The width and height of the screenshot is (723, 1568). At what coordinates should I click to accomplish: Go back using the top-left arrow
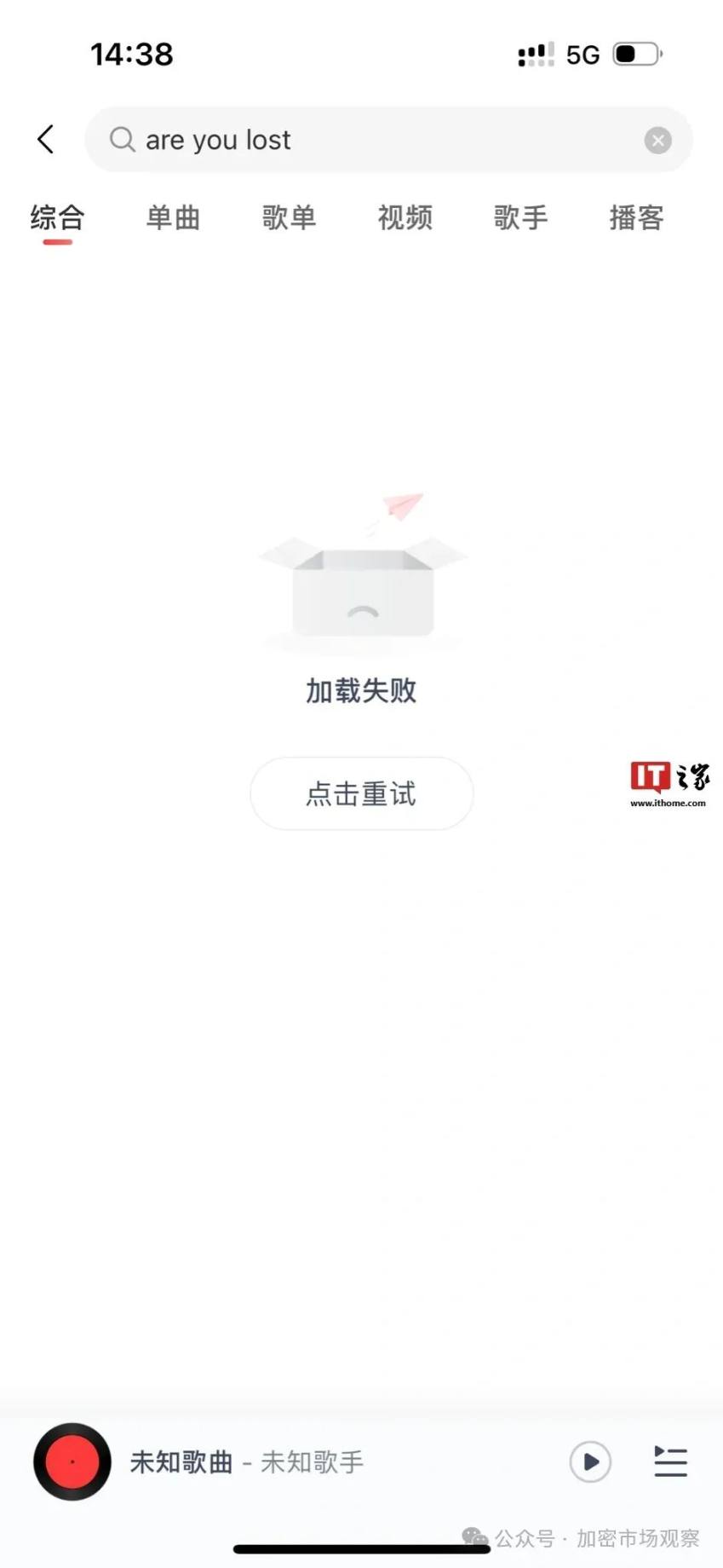coord(46,139)
